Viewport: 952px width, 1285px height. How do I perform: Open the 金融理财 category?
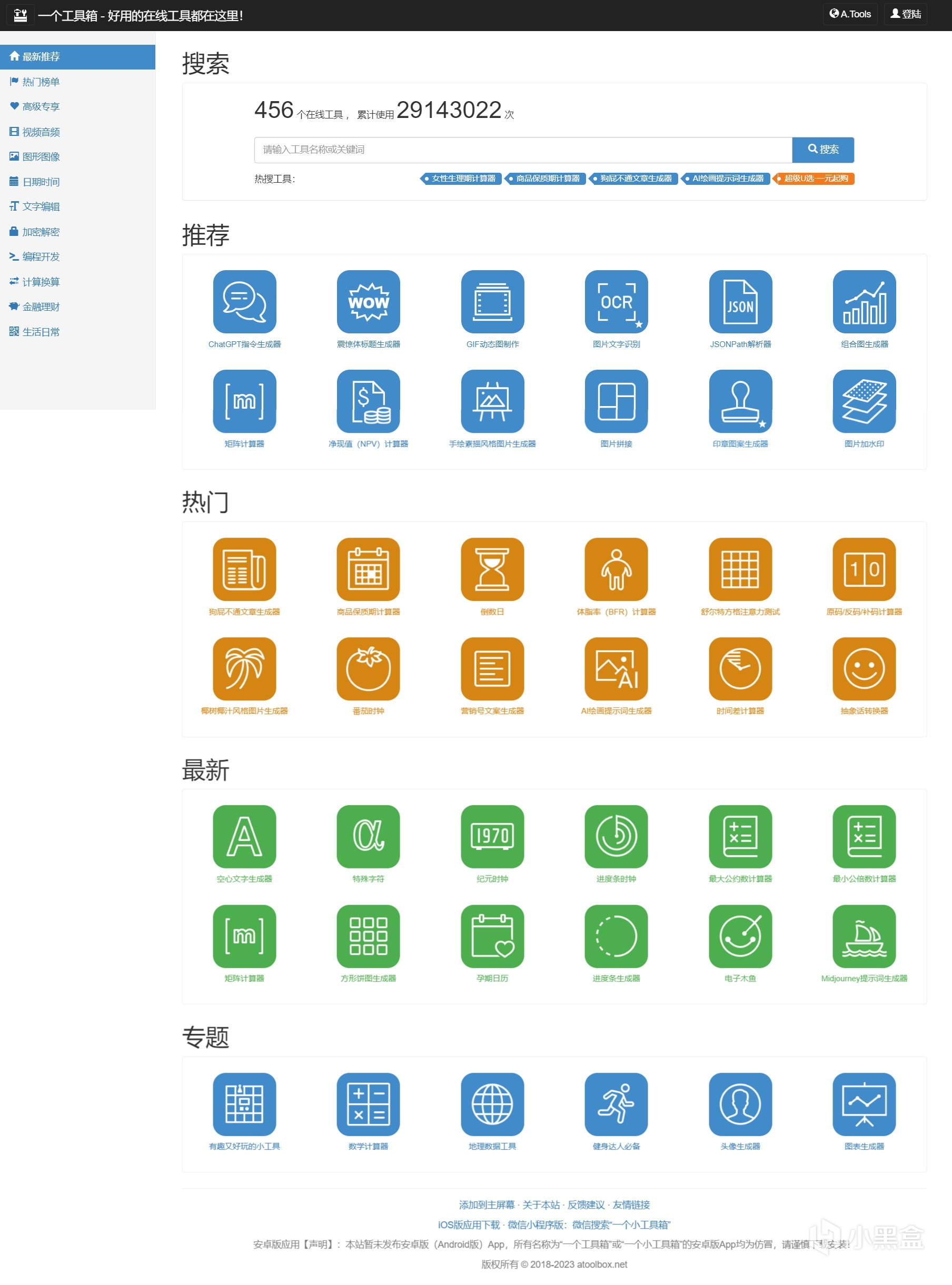41,307
